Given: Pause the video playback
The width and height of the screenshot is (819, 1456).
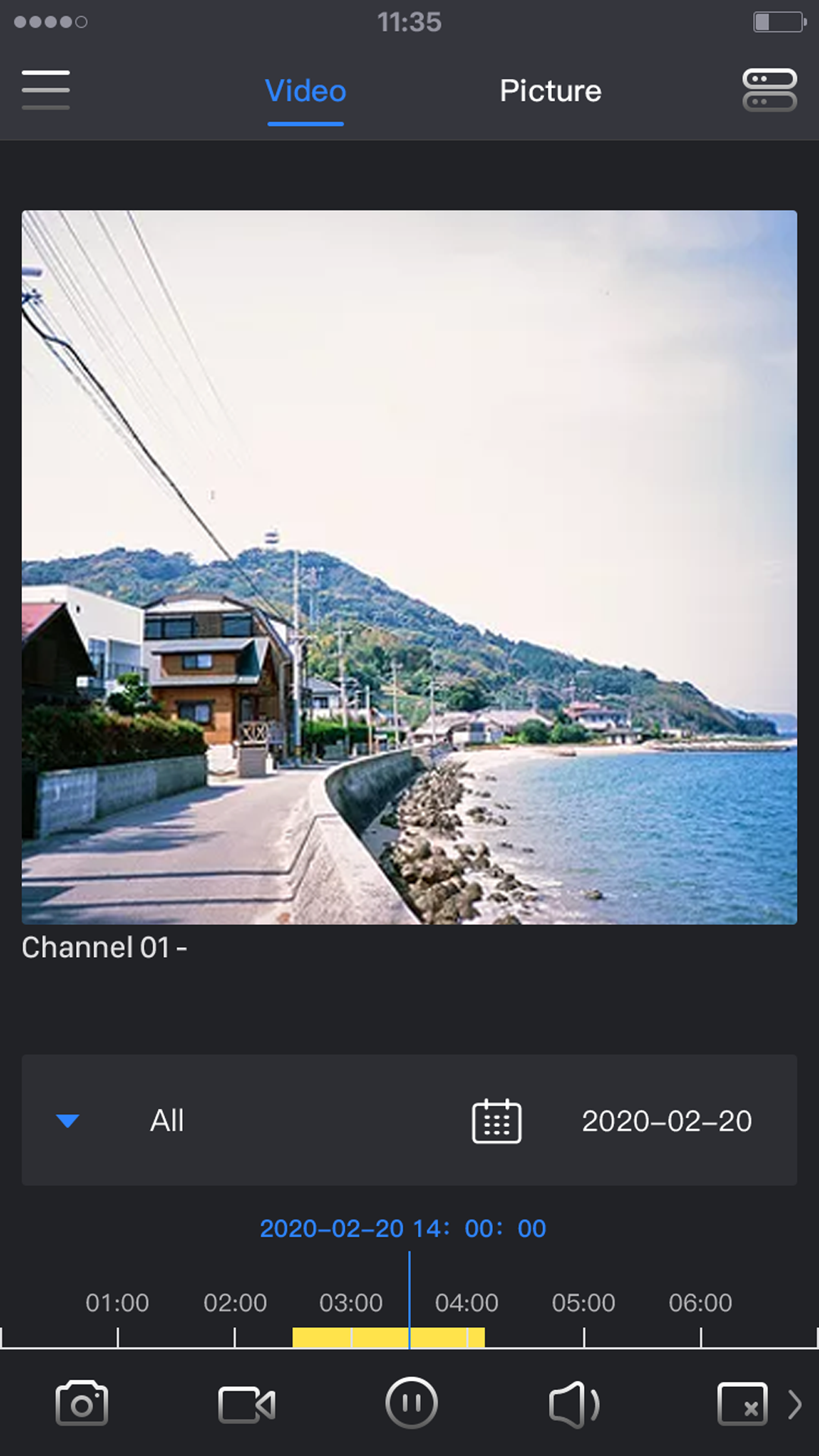Looking at the screenshot, I should (x=411, y=1404).
